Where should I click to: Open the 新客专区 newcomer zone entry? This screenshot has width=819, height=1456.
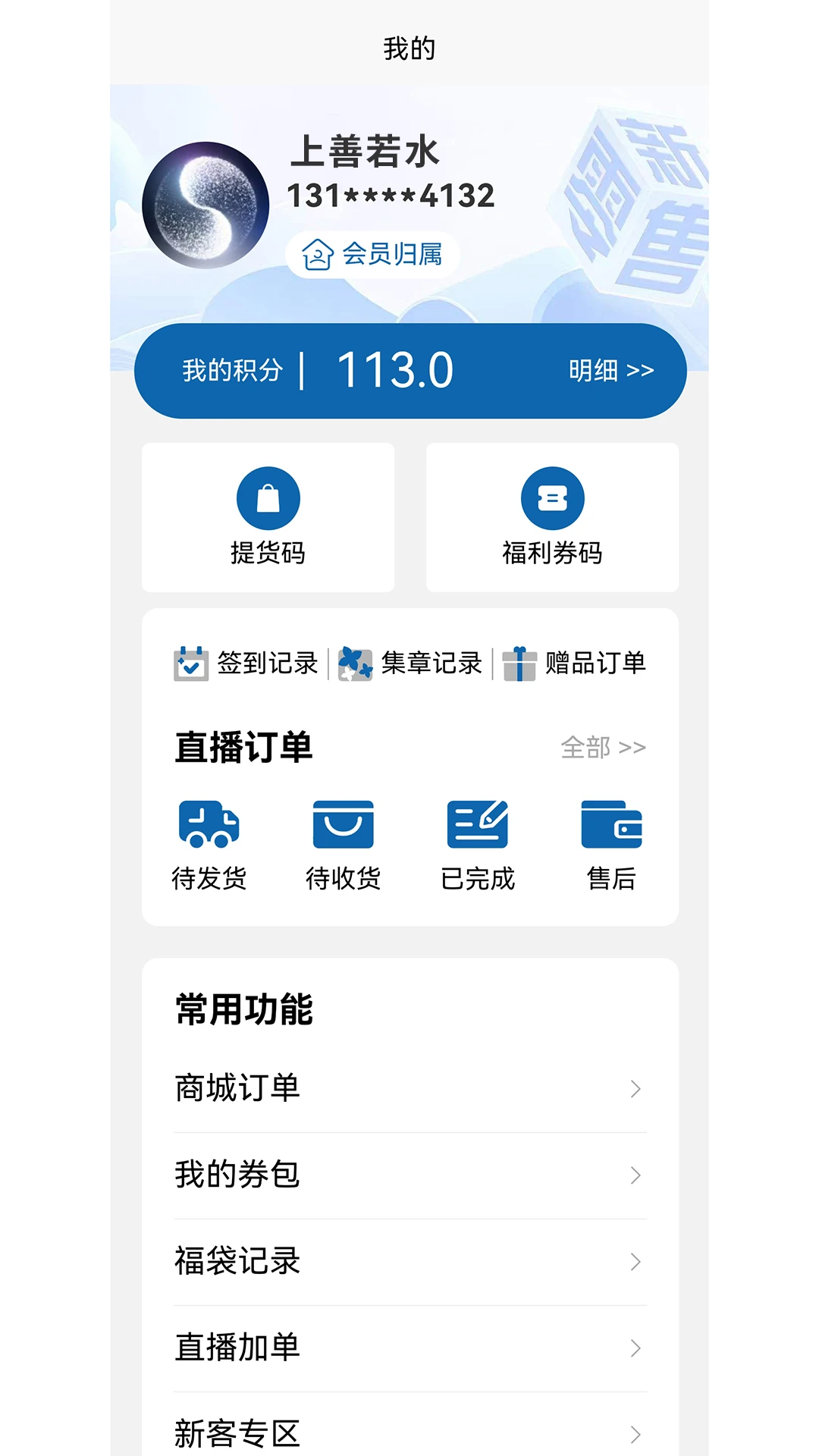click(409, 1430)
